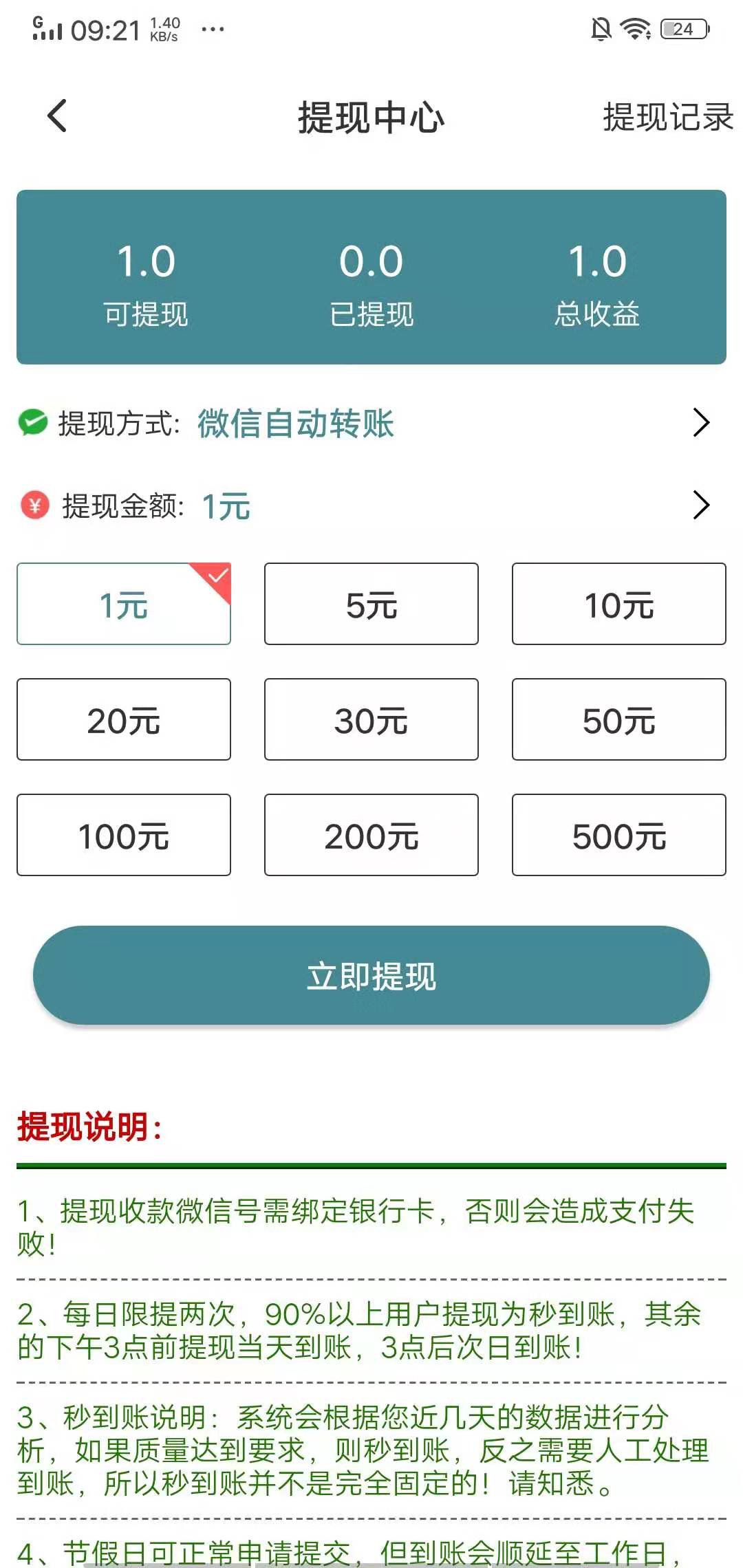The image size is (743, 1568).
Task: Click the Wi-Fi icon in status bar
Action: (x=636, y=28)
